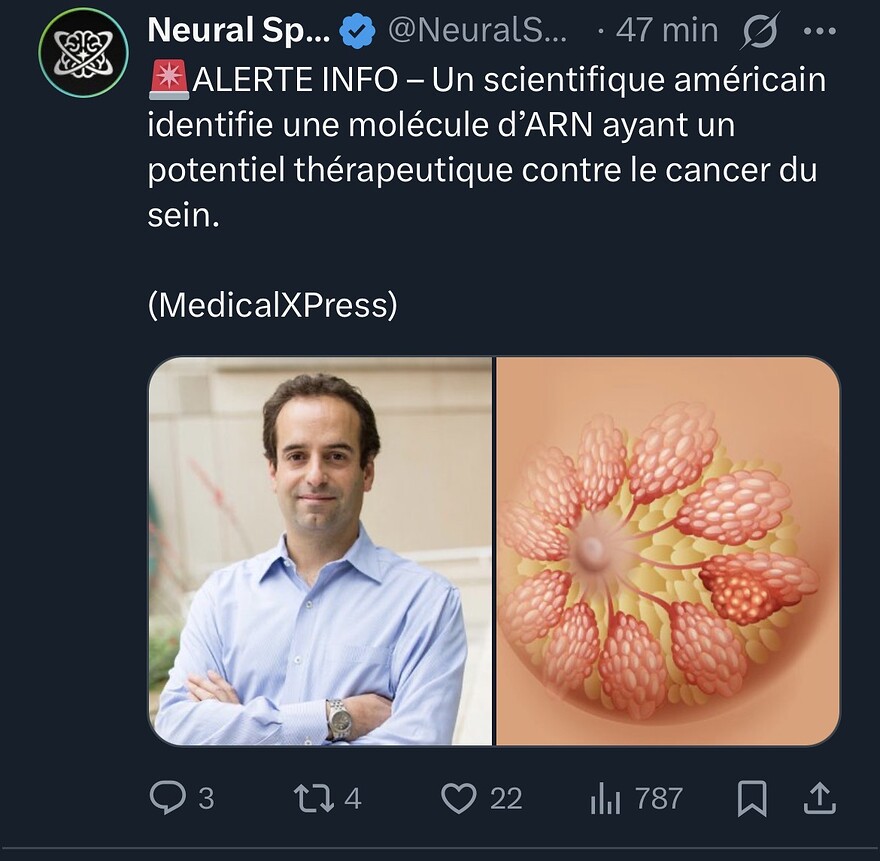Open the breast anatomy image tile
Screen dimensions: 880x861
point(668,551)
